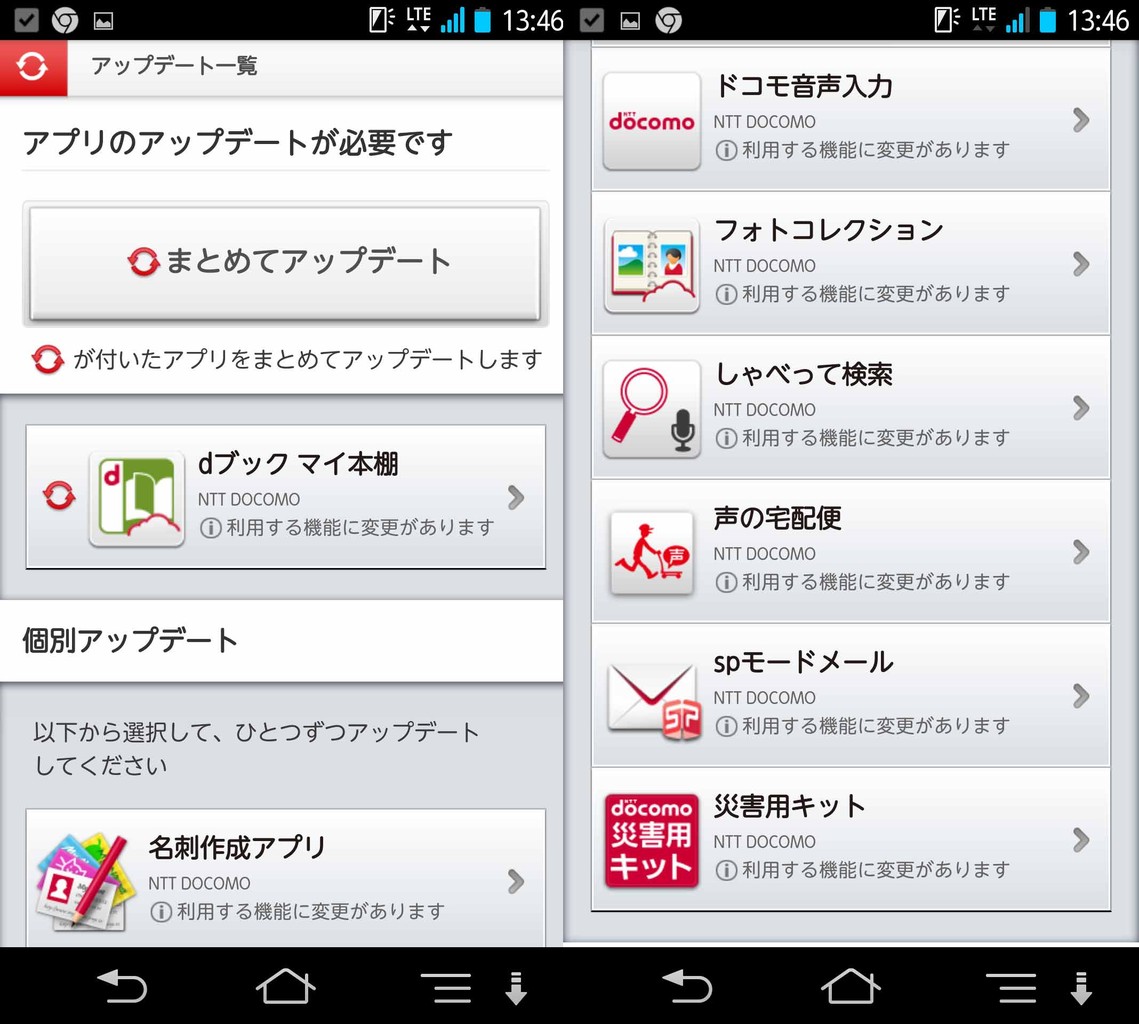Open the しゃべって検索 update row
Screen dimensions: 1139x1024
(x=851, y=407)
